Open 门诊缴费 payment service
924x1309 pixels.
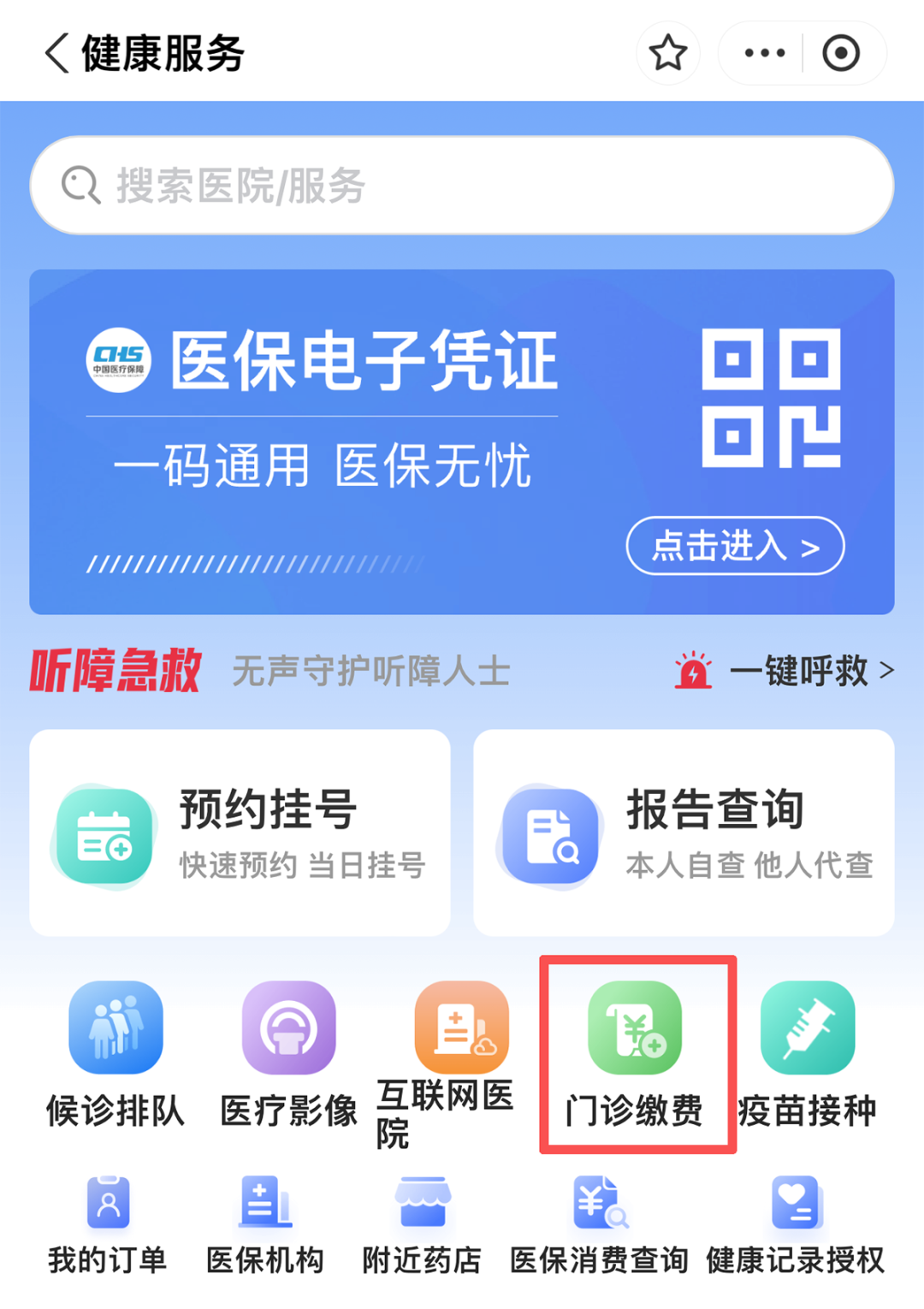[x=635, y=1054]
